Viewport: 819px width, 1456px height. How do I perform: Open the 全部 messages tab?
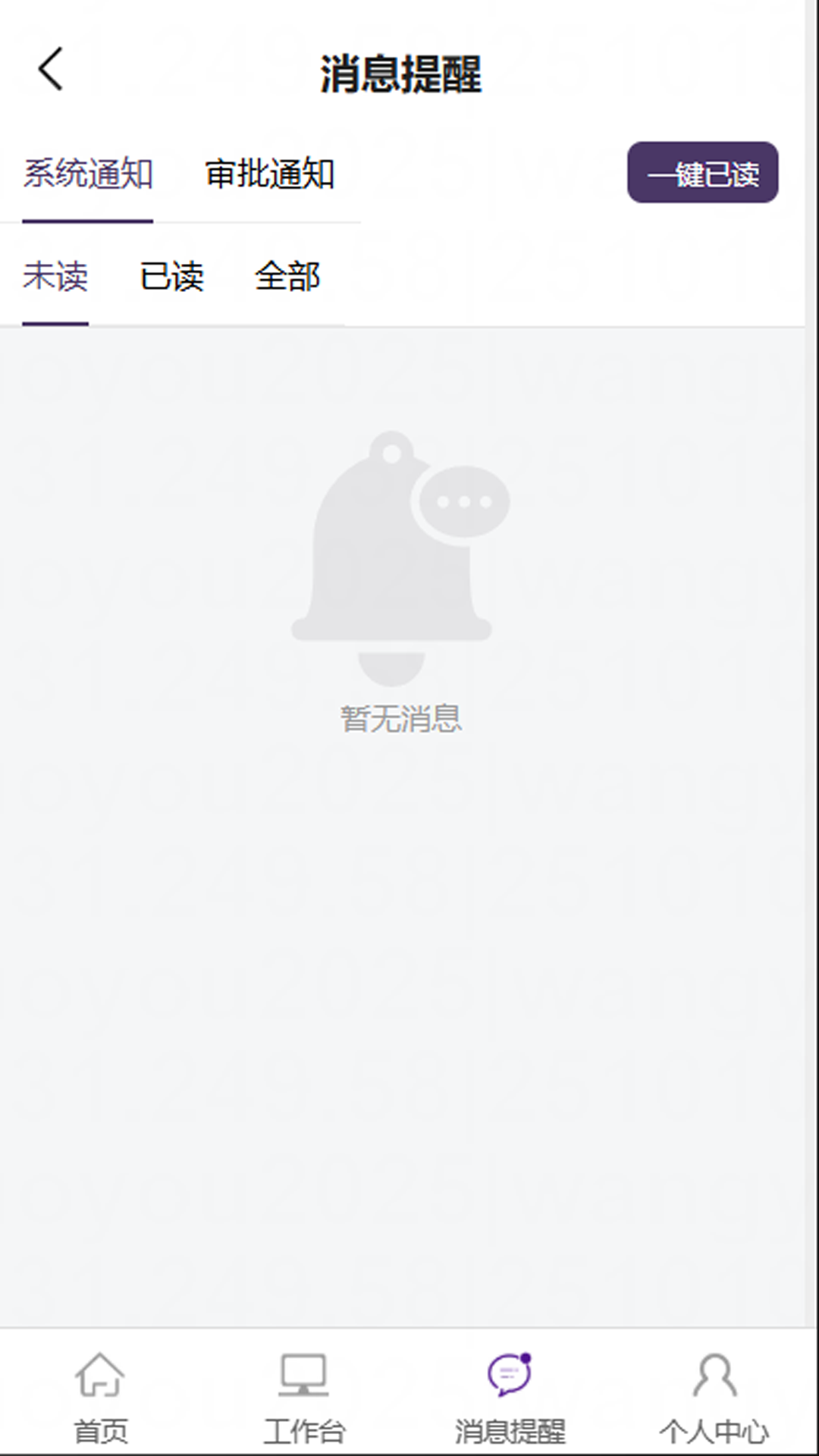289,277
